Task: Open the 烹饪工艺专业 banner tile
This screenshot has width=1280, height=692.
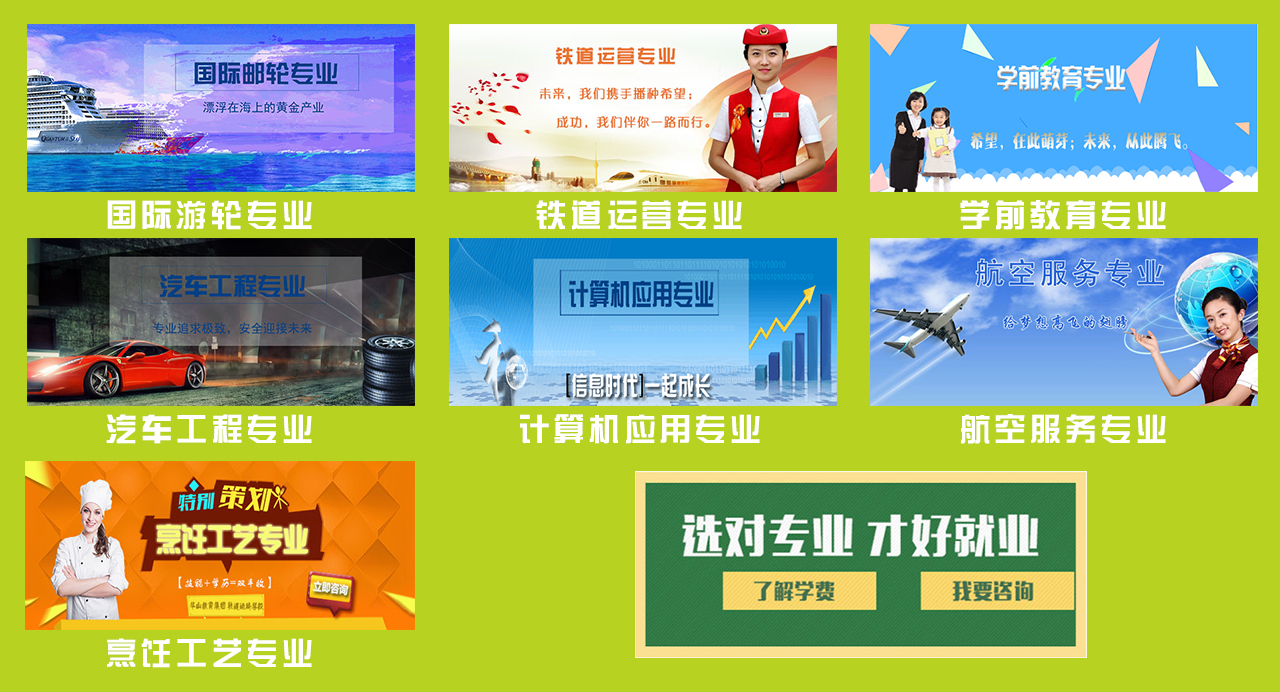Action: click(220, 545)
